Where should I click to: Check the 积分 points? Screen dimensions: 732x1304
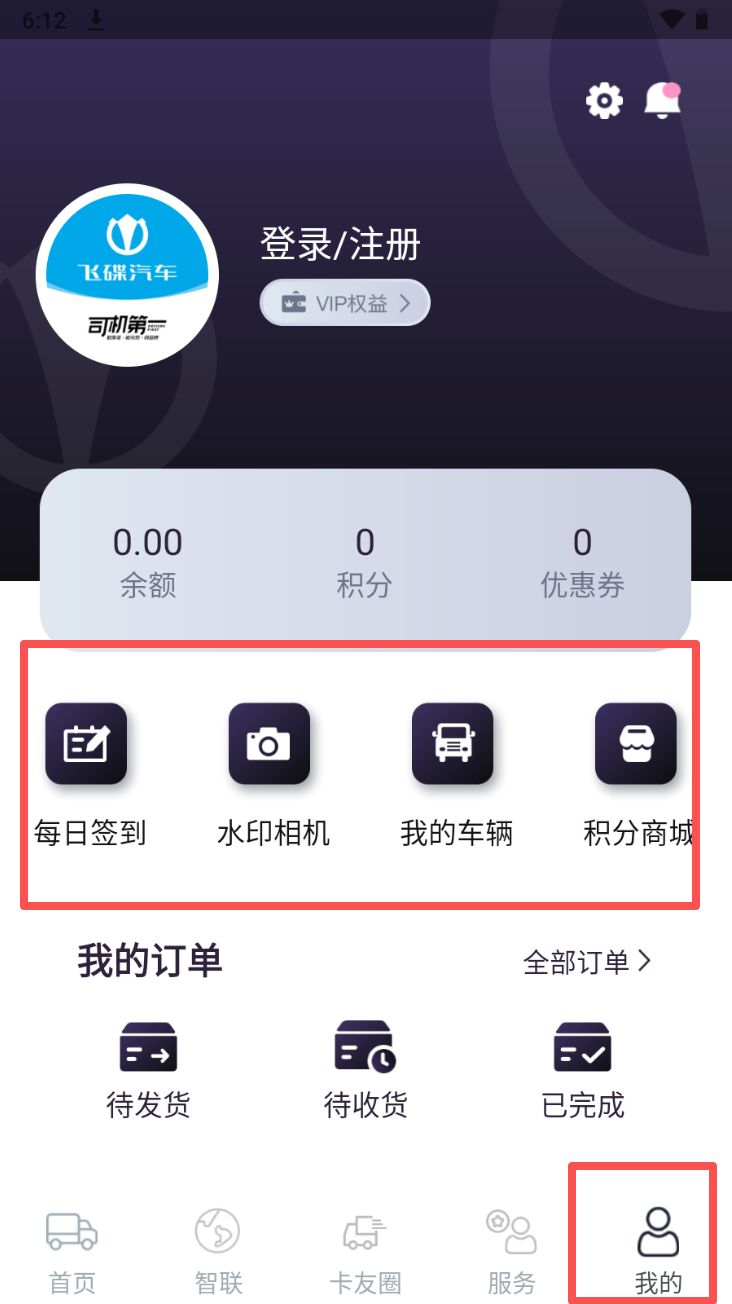click(365, 560)
